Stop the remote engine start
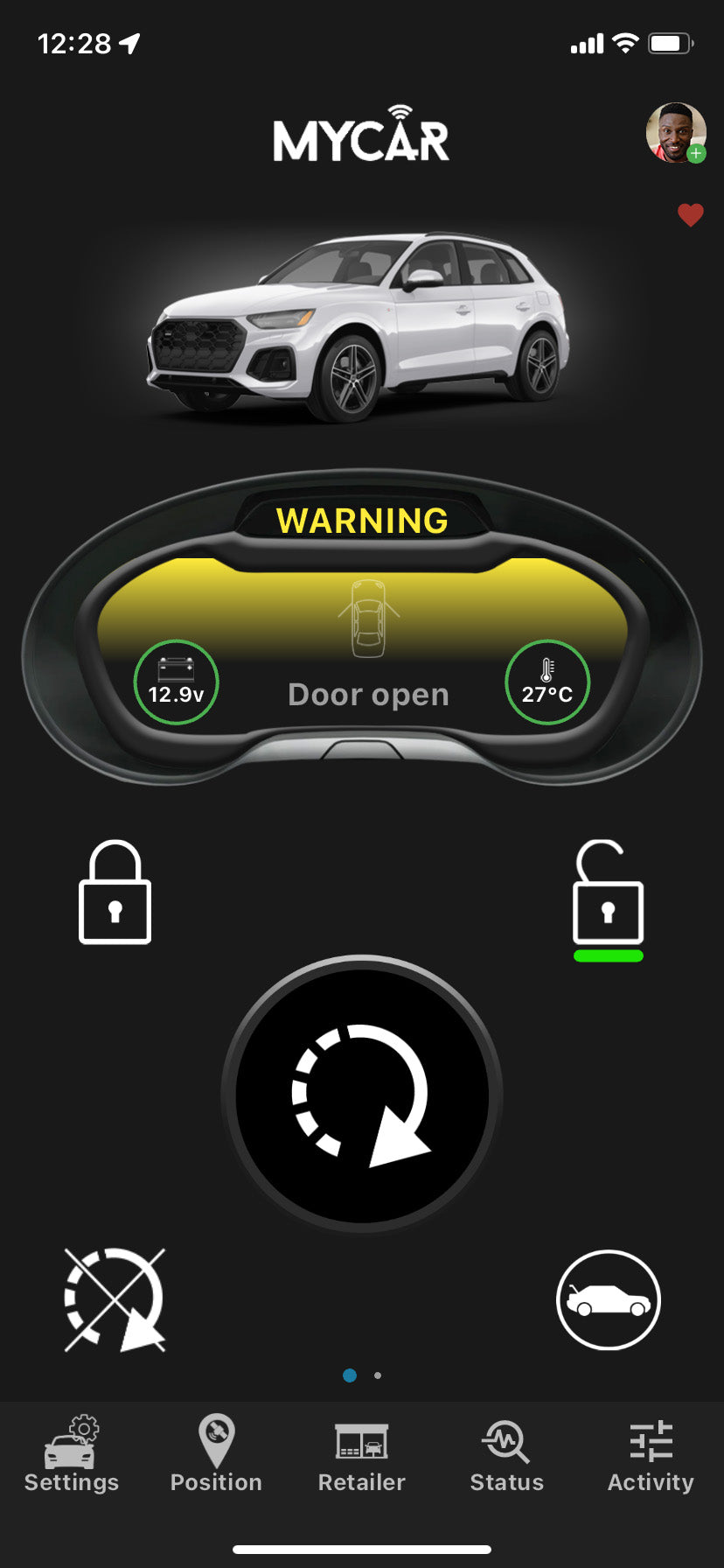The height and width of the screenshot is (1568, 724). click(115, 1300)
